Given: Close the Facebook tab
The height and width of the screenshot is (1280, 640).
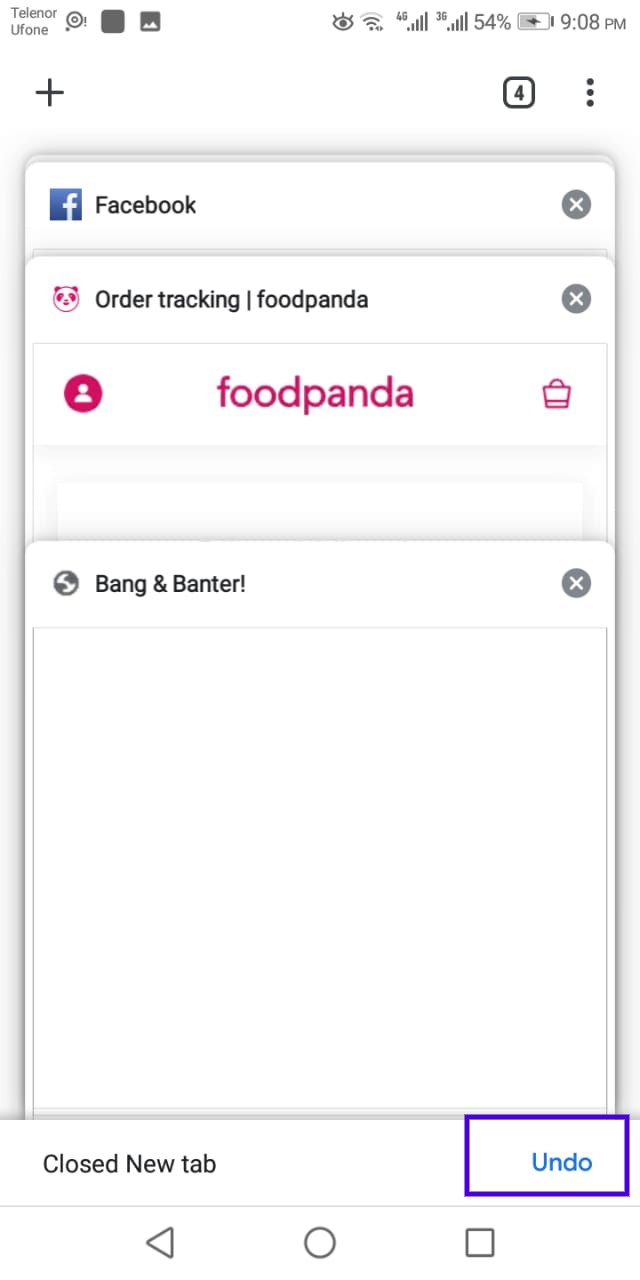Looking at the screenshot, I should pos(576,205).
